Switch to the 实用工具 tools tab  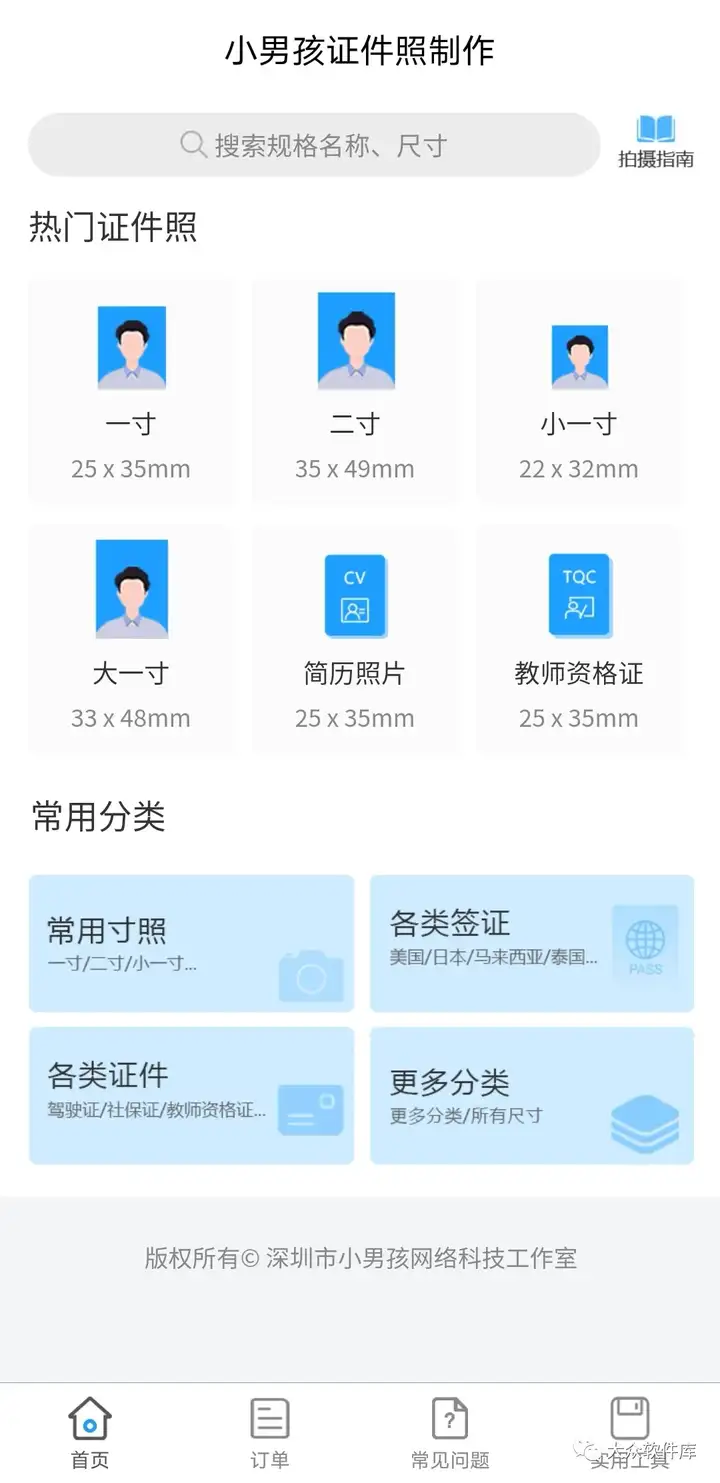click(x=630, y=1432)
